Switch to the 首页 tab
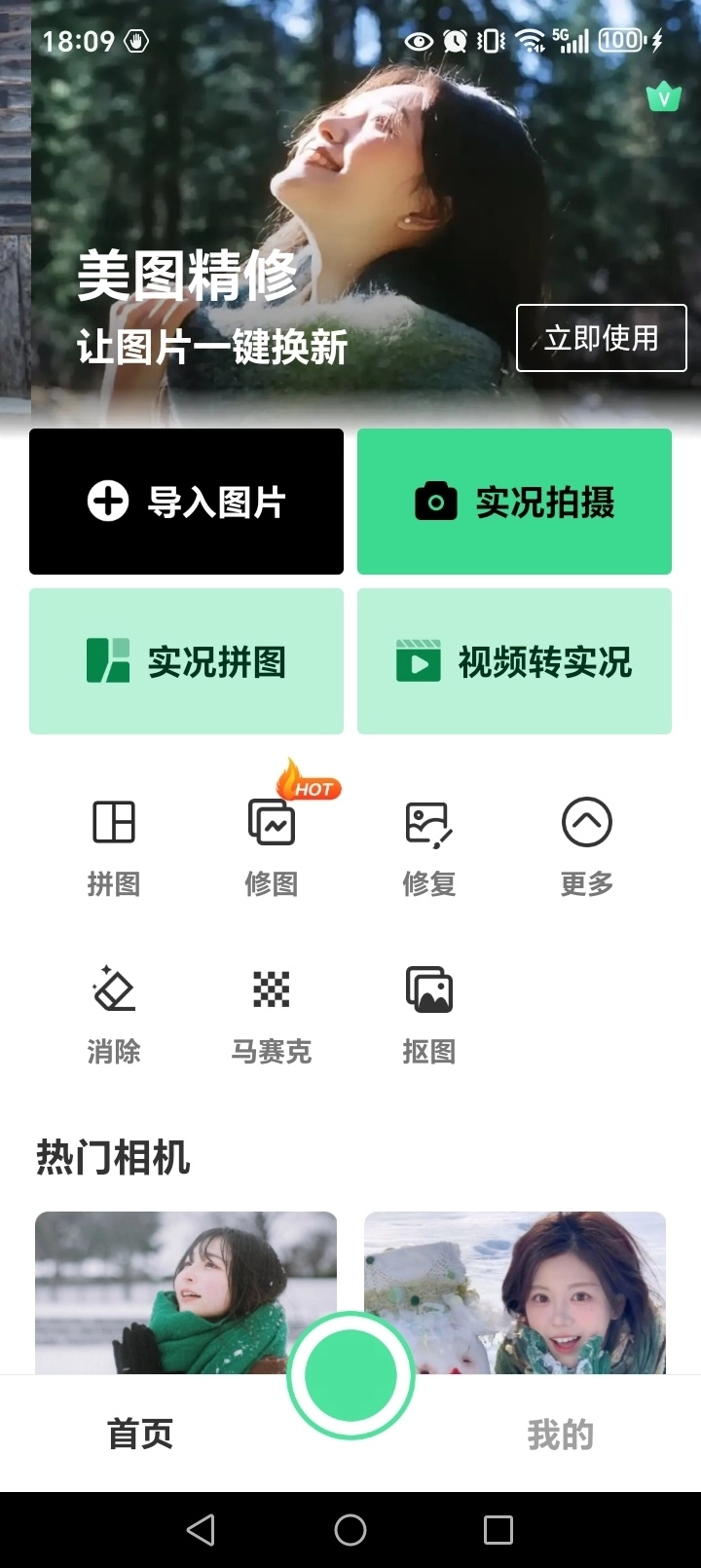This screenshot has height=1568, width=701. [x=139, y=1434]
